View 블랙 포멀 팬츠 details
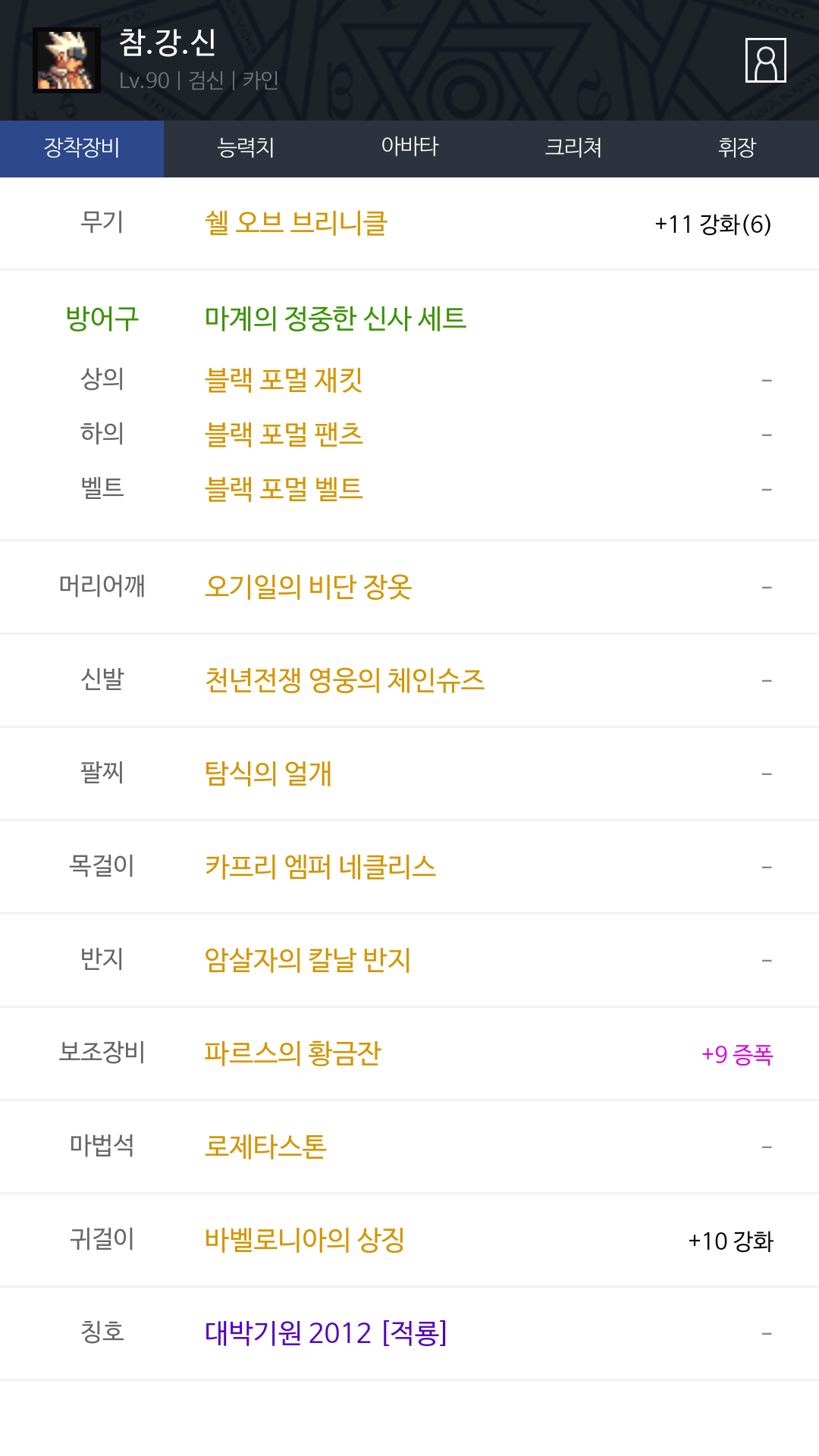 click(284, 434)
